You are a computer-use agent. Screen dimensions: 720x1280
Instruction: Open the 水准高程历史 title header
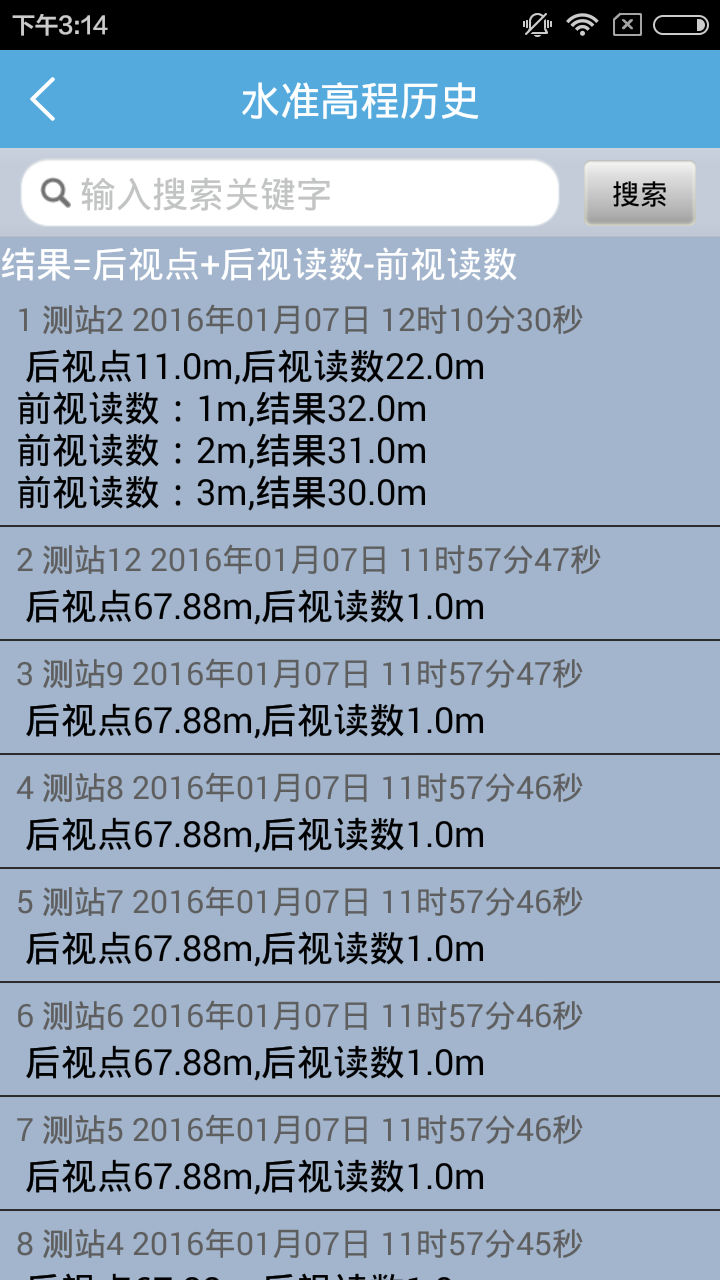tap(359, 99)
